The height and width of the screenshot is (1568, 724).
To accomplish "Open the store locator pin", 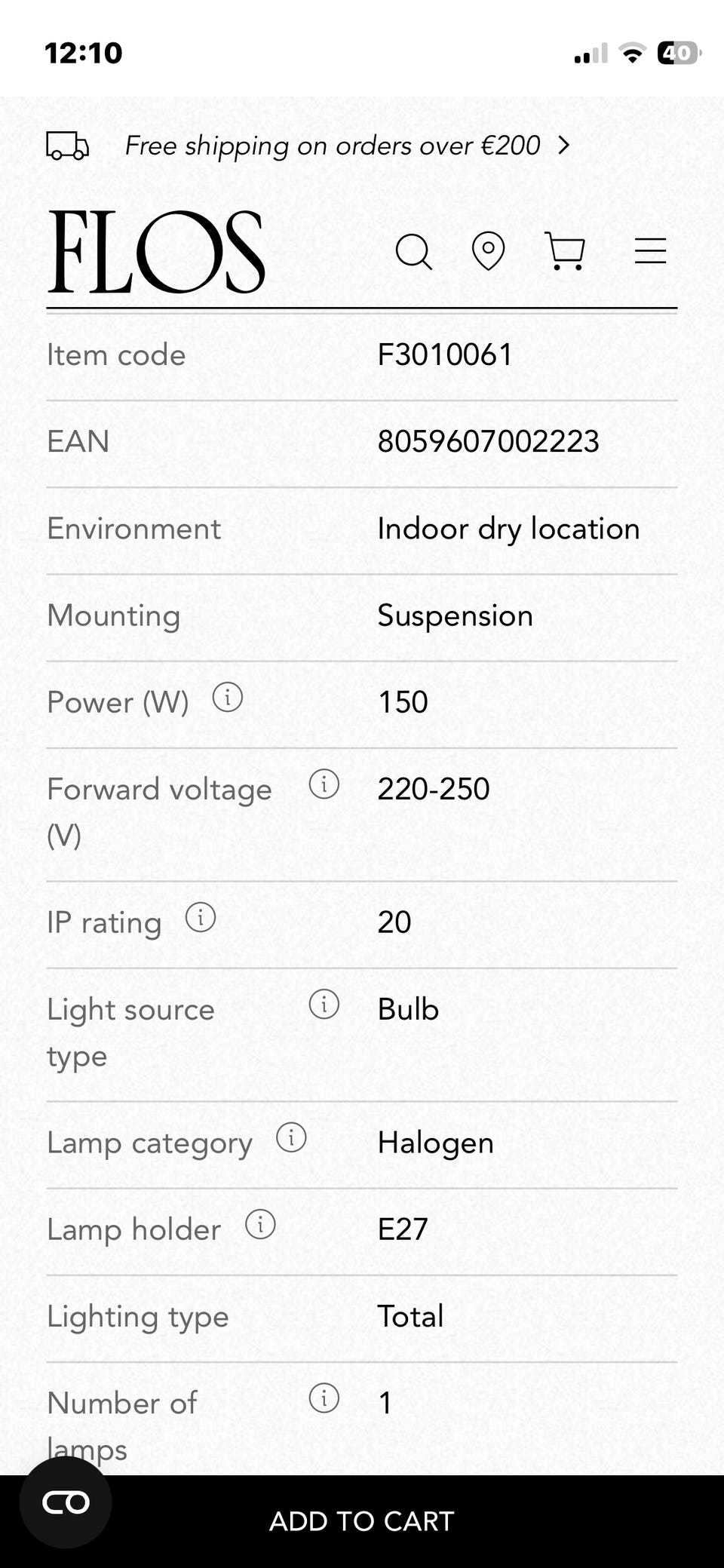I will tap(488, 251).
